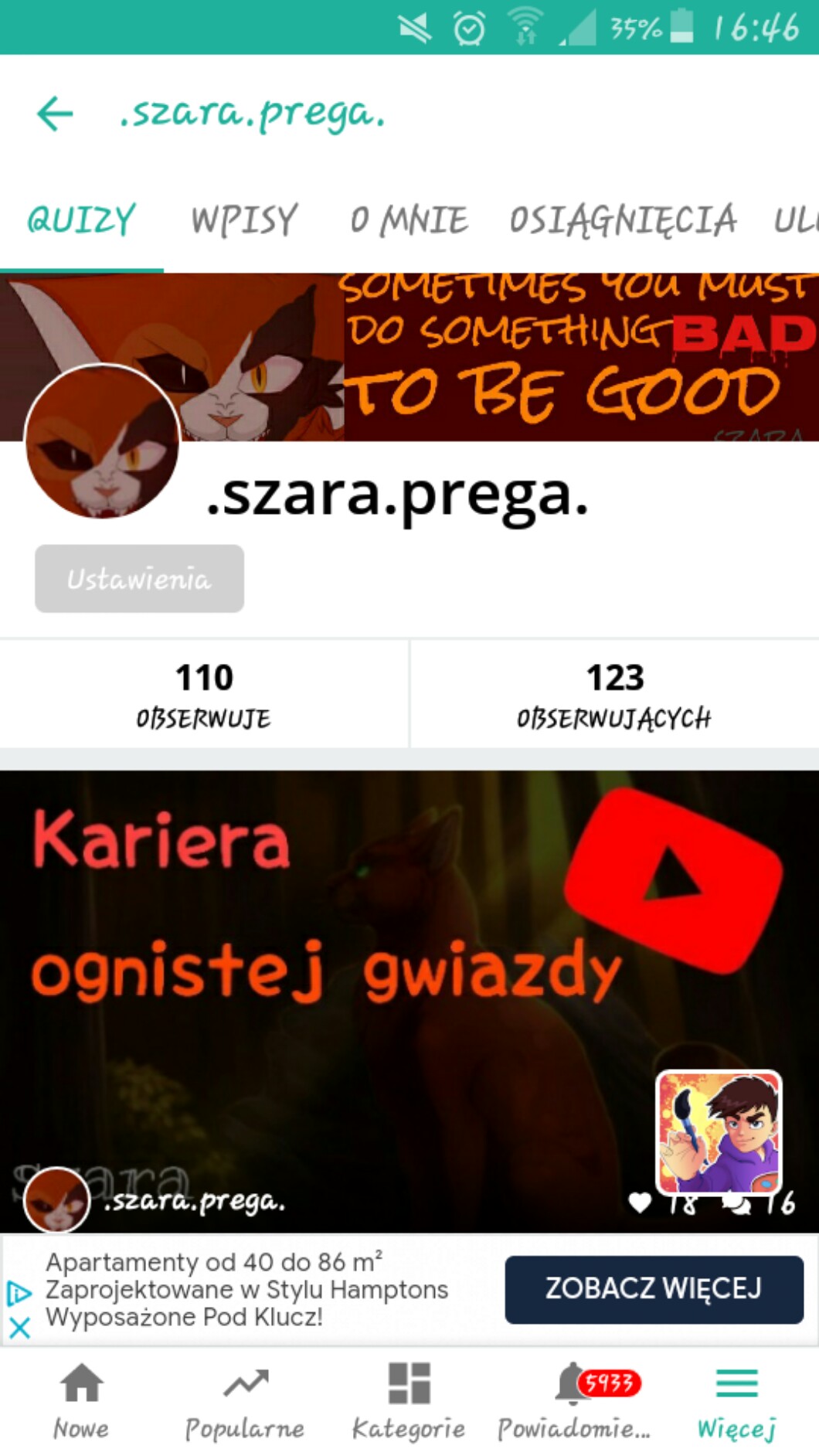The height and width of the screenshot is (1456, 819).
Task: Tap the Zobacz więcej ad button
Action: point(654,1289)
